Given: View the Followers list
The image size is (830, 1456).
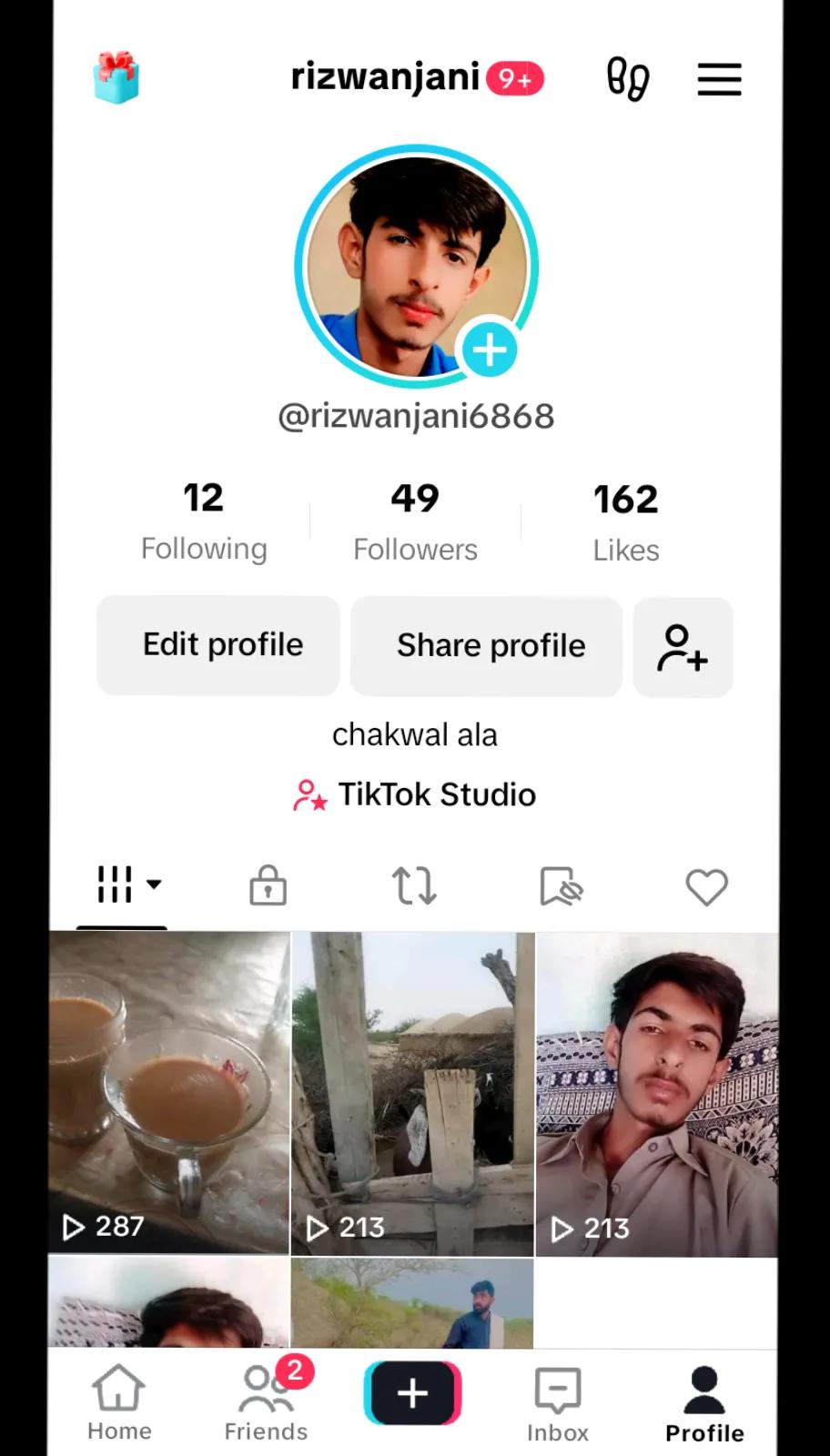Looking at the screenshot, I should click(415, 521).
